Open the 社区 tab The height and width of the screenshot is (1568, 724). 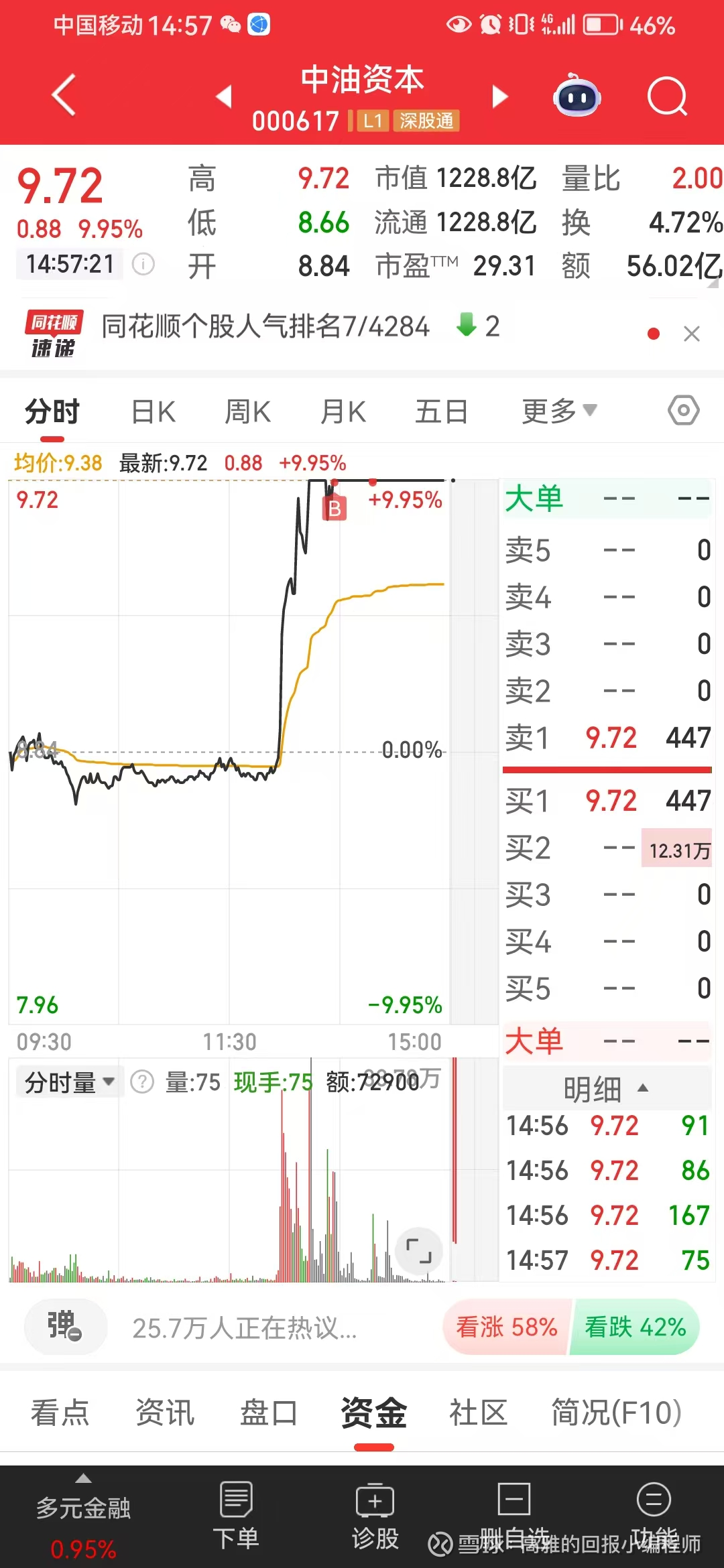(478, 1413)
